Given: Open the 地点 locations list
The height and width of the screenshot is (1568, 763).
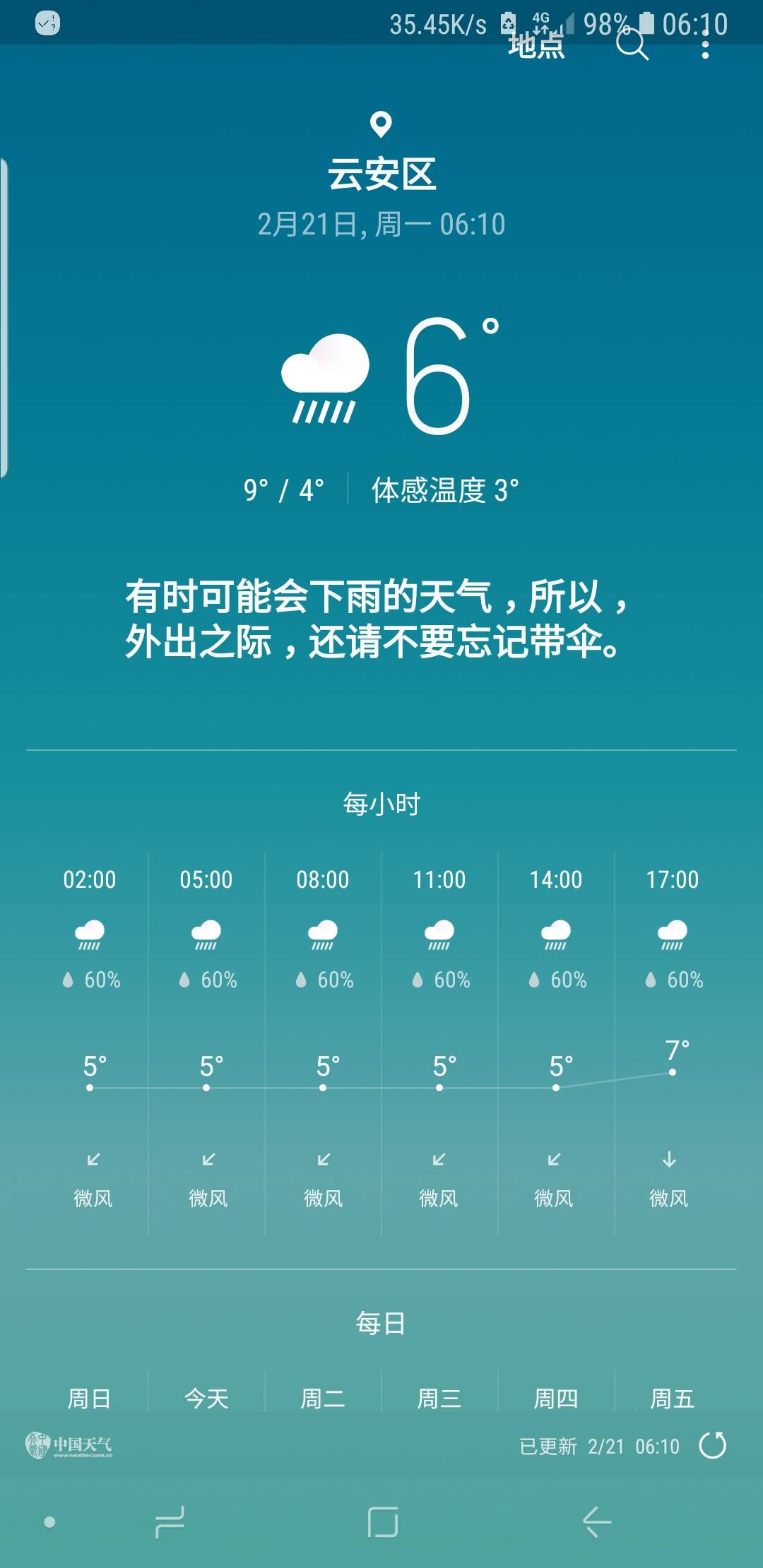Looking at the screenshot, I should pyautogui.click(x=536, y=47).
